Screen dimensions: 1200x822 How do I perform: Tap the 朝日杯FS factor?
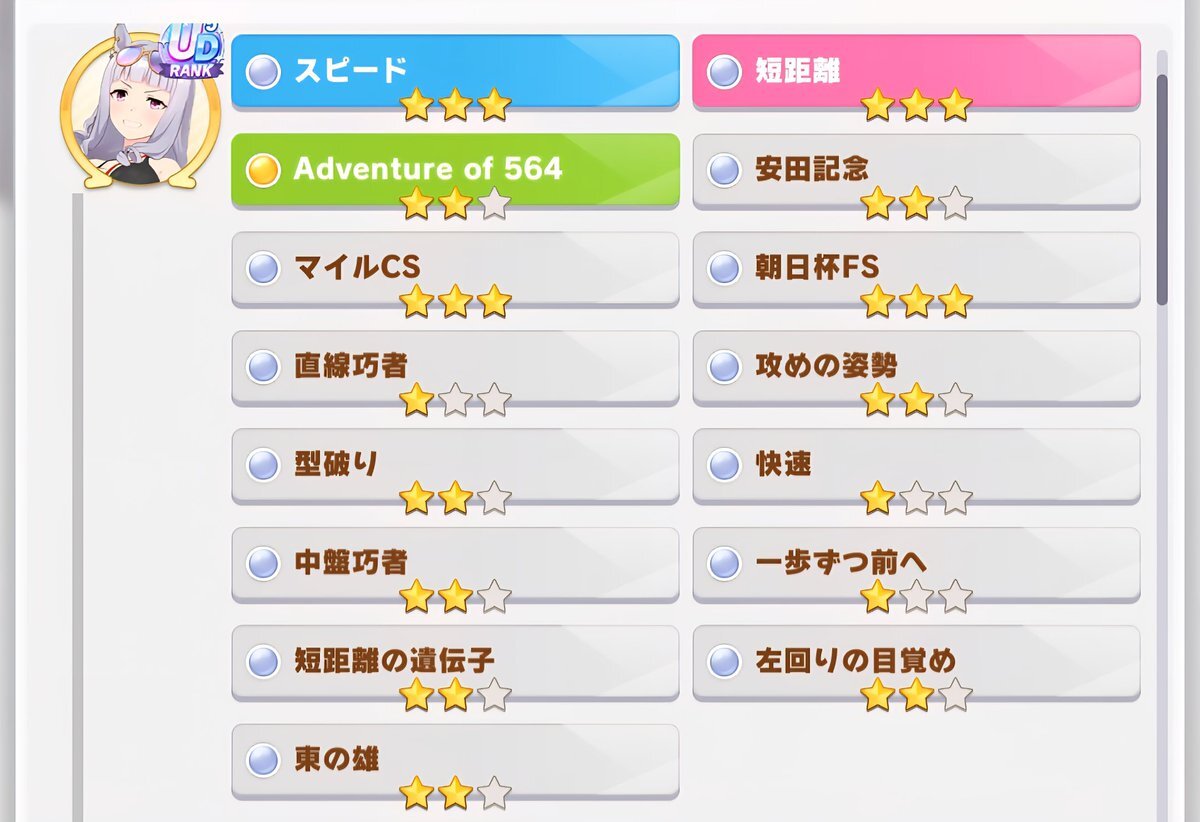(x=916, y=268)
